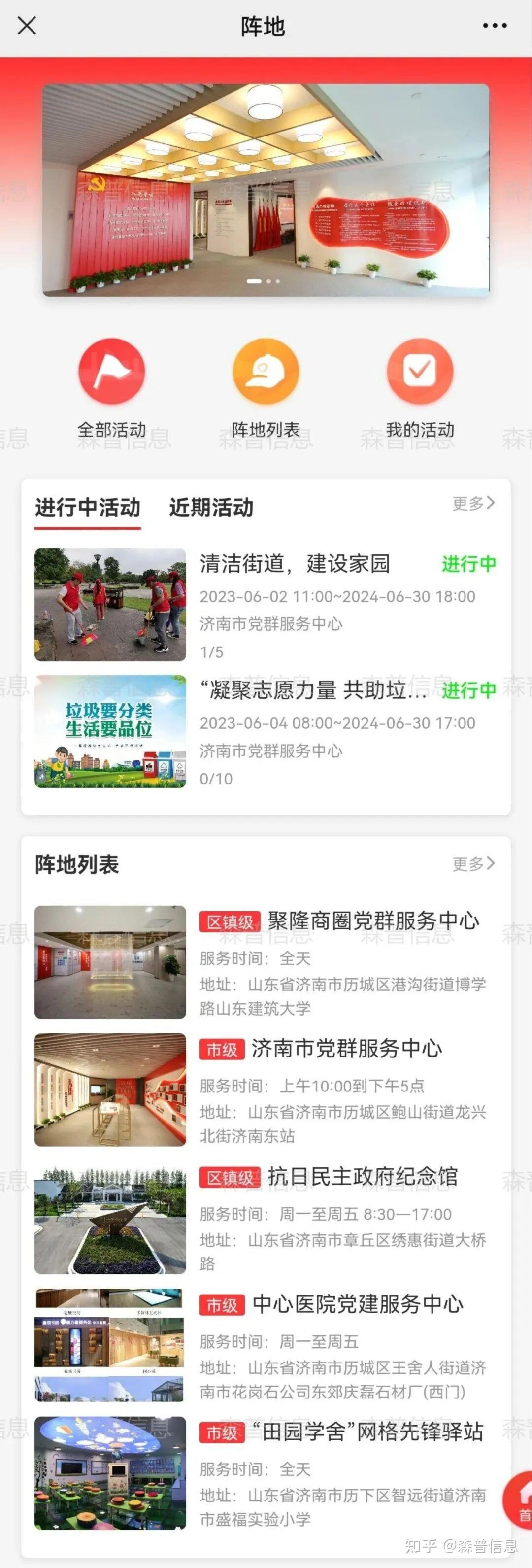The width and height of the screenshot is (532, 1568).
Task: View 我的活动
Action: pyautogui.click(x=420, y=372)
